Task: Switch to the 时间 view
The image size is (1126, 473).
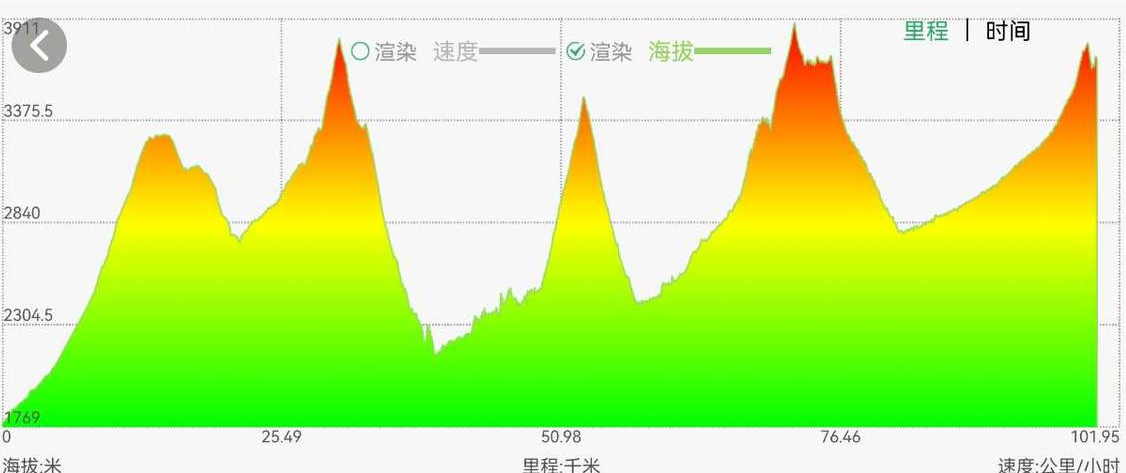Action: coord(1007,31)
